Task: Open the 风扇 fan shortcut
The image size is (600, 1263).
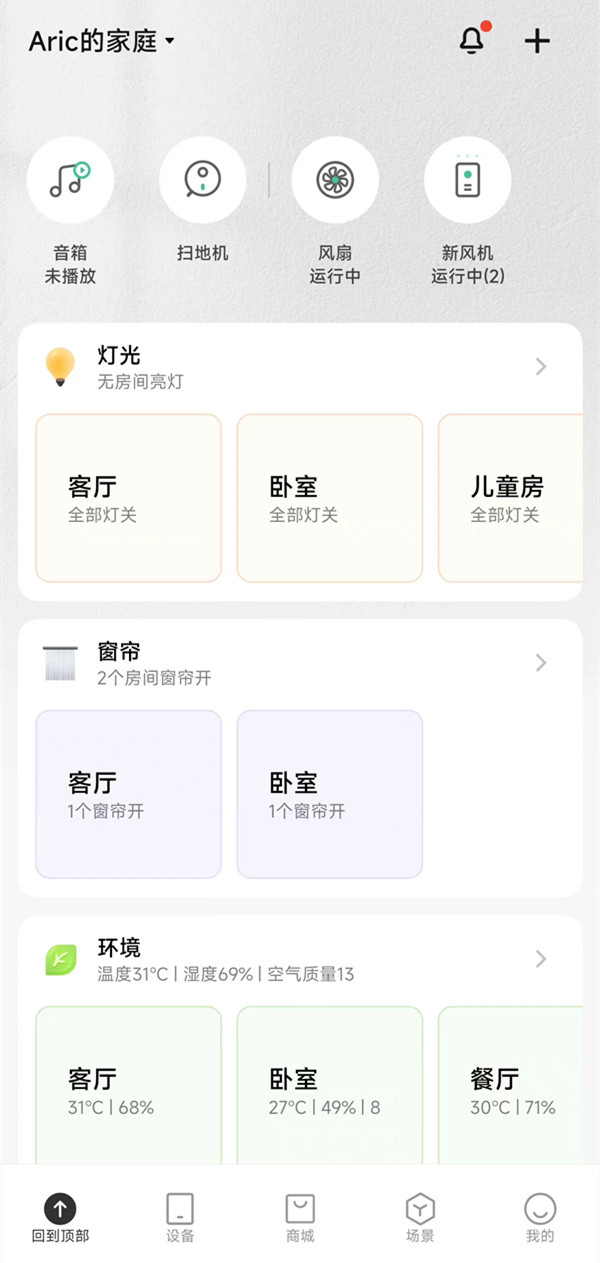Action: click(335, 181)
